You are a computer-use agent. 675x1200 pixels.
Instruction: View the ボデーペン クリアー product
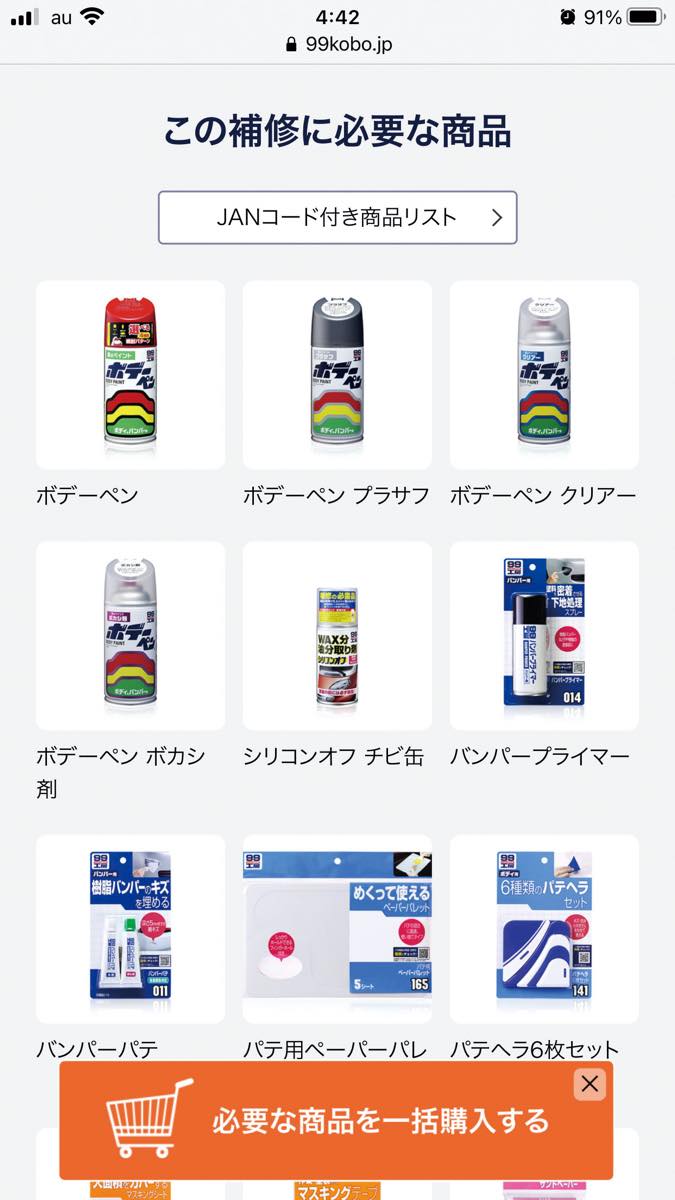[544, 375]
